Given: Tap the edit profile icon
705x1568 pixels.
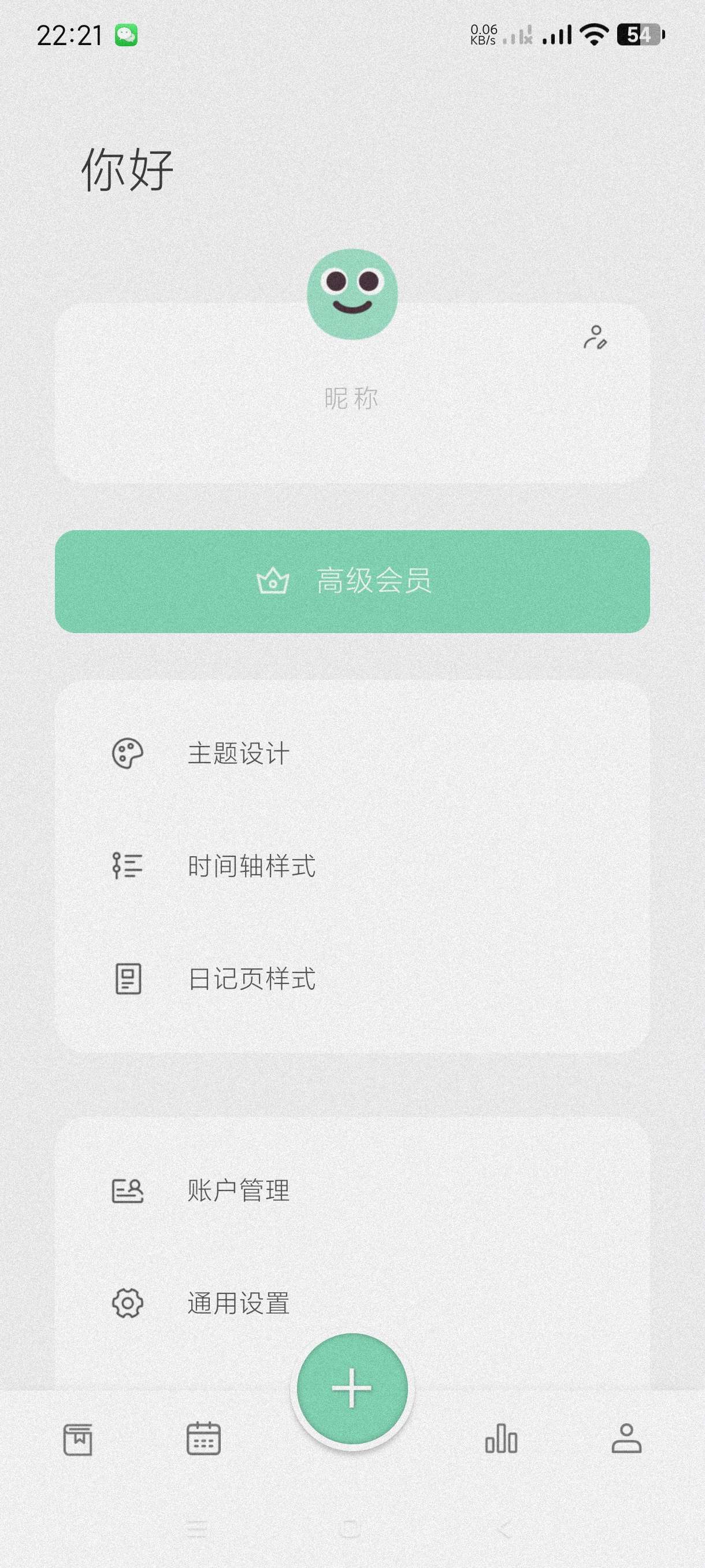Looking at the screenshot, I should [595, 337].
